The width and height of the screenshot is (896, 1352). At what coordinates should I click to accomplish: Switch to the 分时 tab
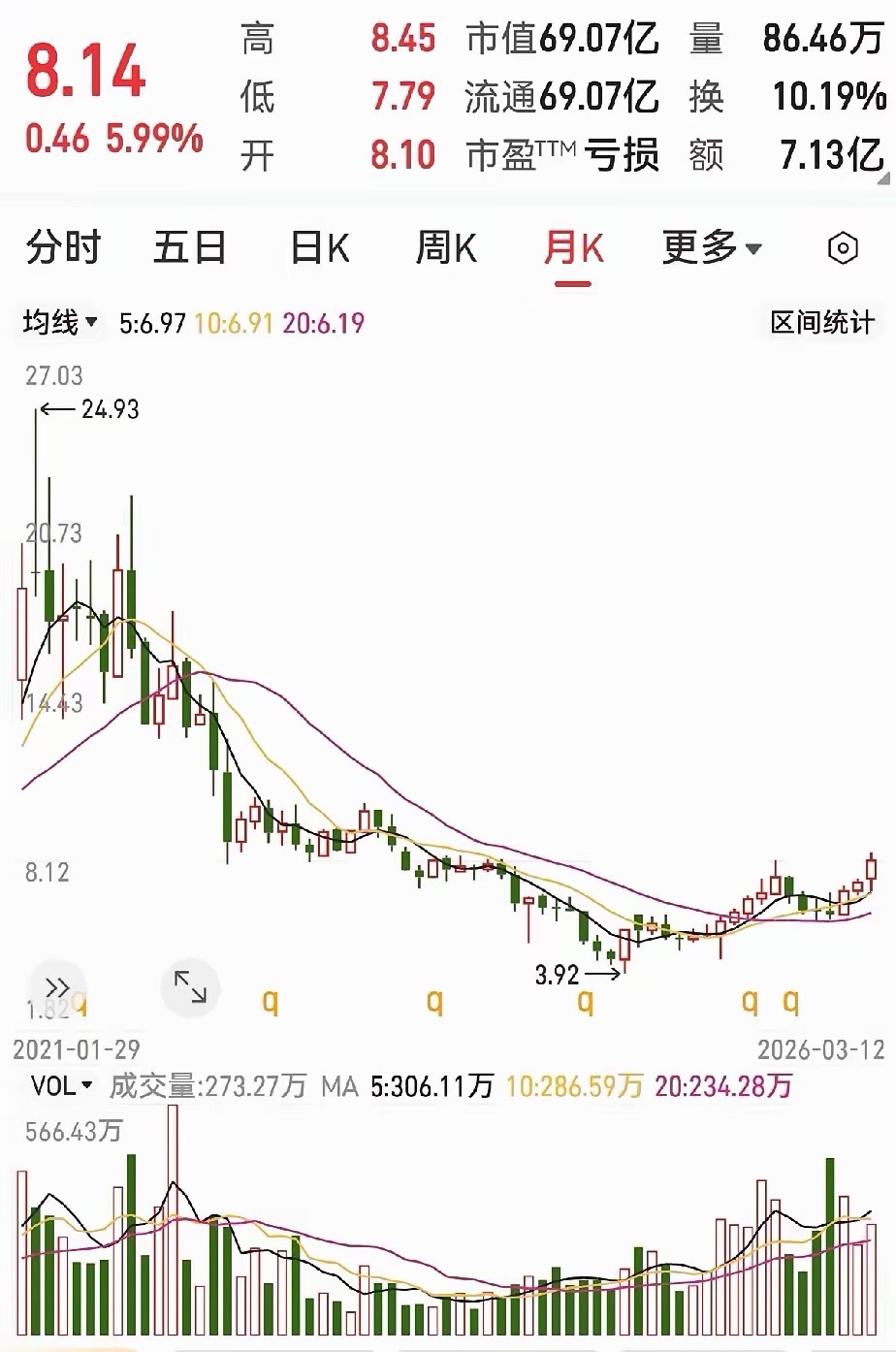[65, 249]
